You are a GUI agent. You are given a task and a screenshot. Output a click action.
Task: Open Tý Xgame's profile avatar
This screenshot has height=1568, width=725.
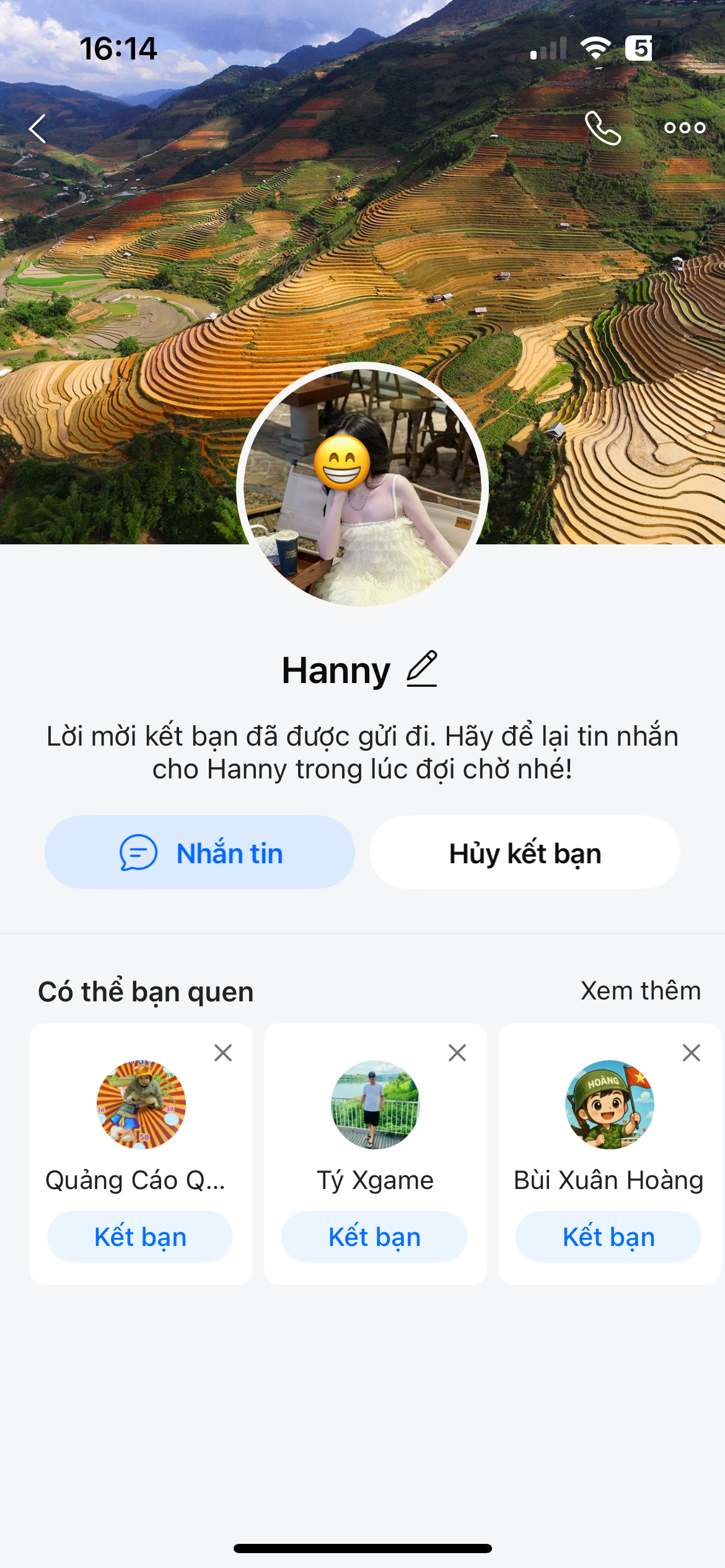[x=375, y=1105]
